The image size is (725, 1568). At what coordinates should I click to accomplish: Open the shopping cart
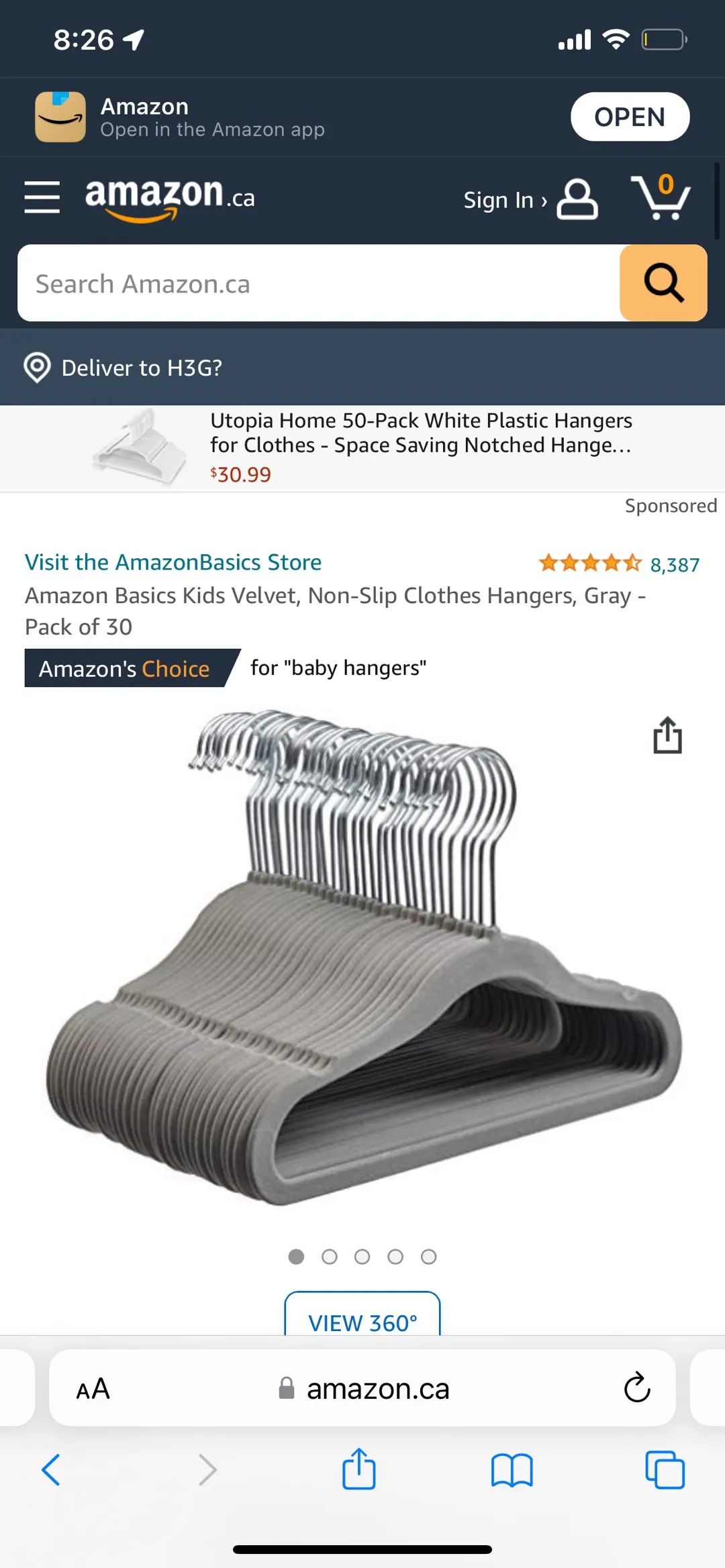pyautogui.click(x=661, y=197)
